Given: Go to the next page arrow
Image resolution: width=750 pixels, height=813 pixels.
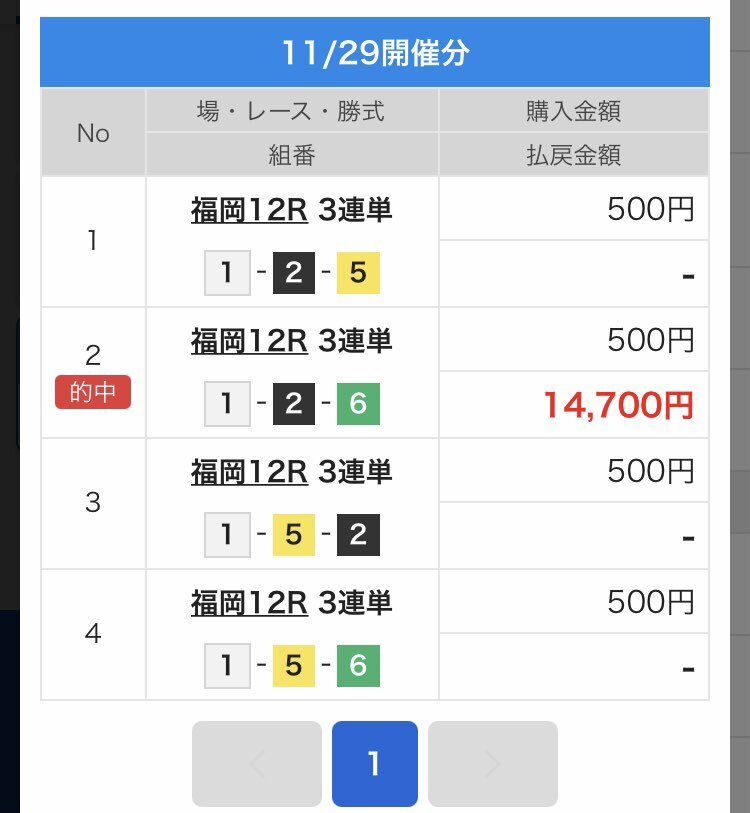Looking at the screenshot, I should coord(492,764).
